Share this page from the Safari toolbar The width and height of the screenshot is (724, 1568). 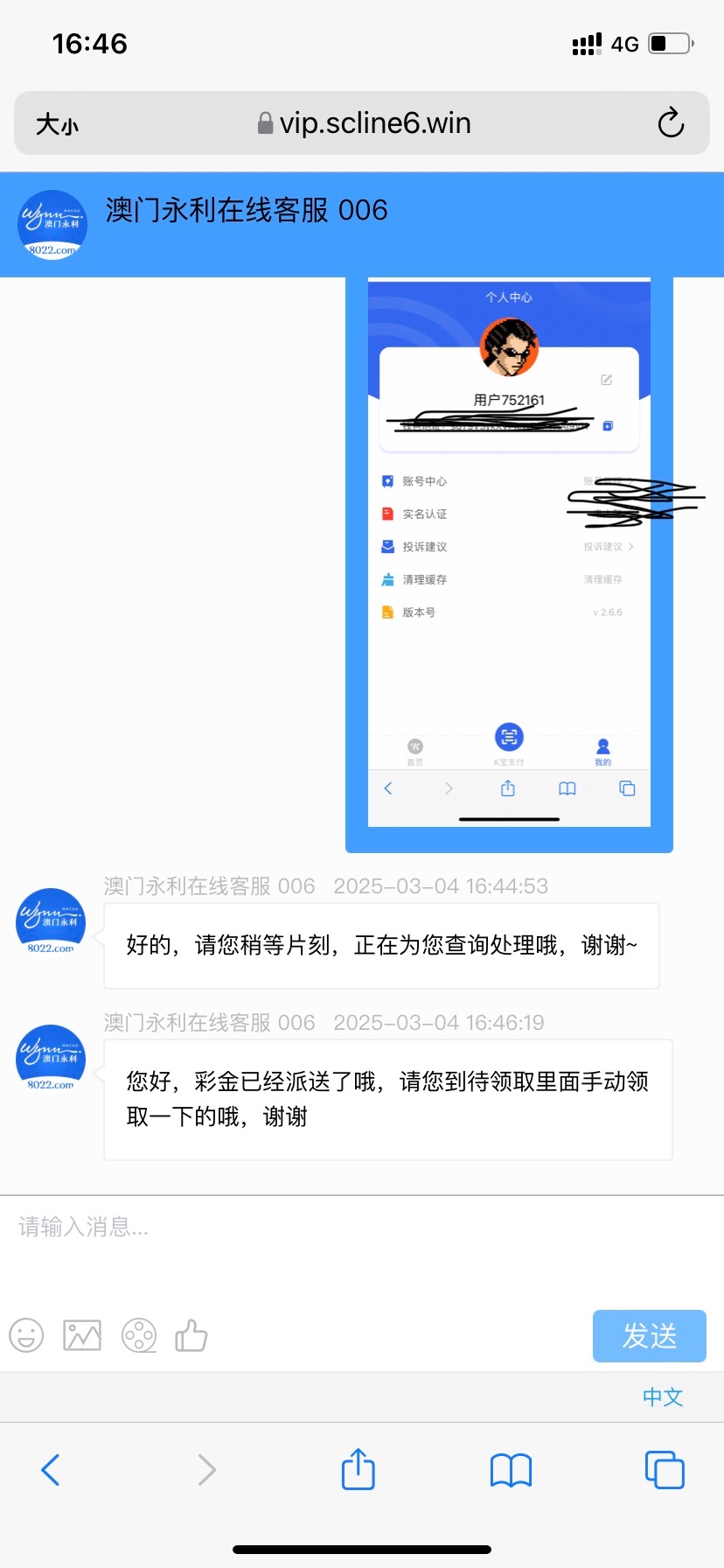tap(358, 1470)
